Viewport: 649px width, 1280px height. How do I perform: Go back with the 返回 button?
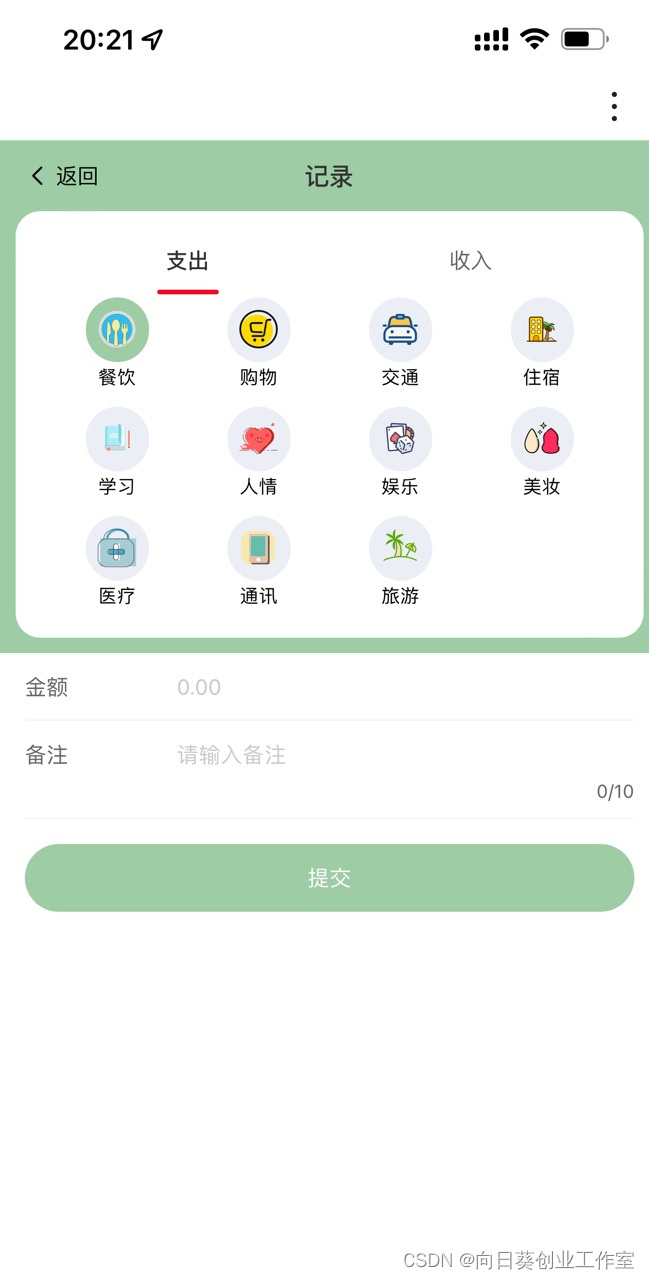pyautogui.click(x=64, y=177)
